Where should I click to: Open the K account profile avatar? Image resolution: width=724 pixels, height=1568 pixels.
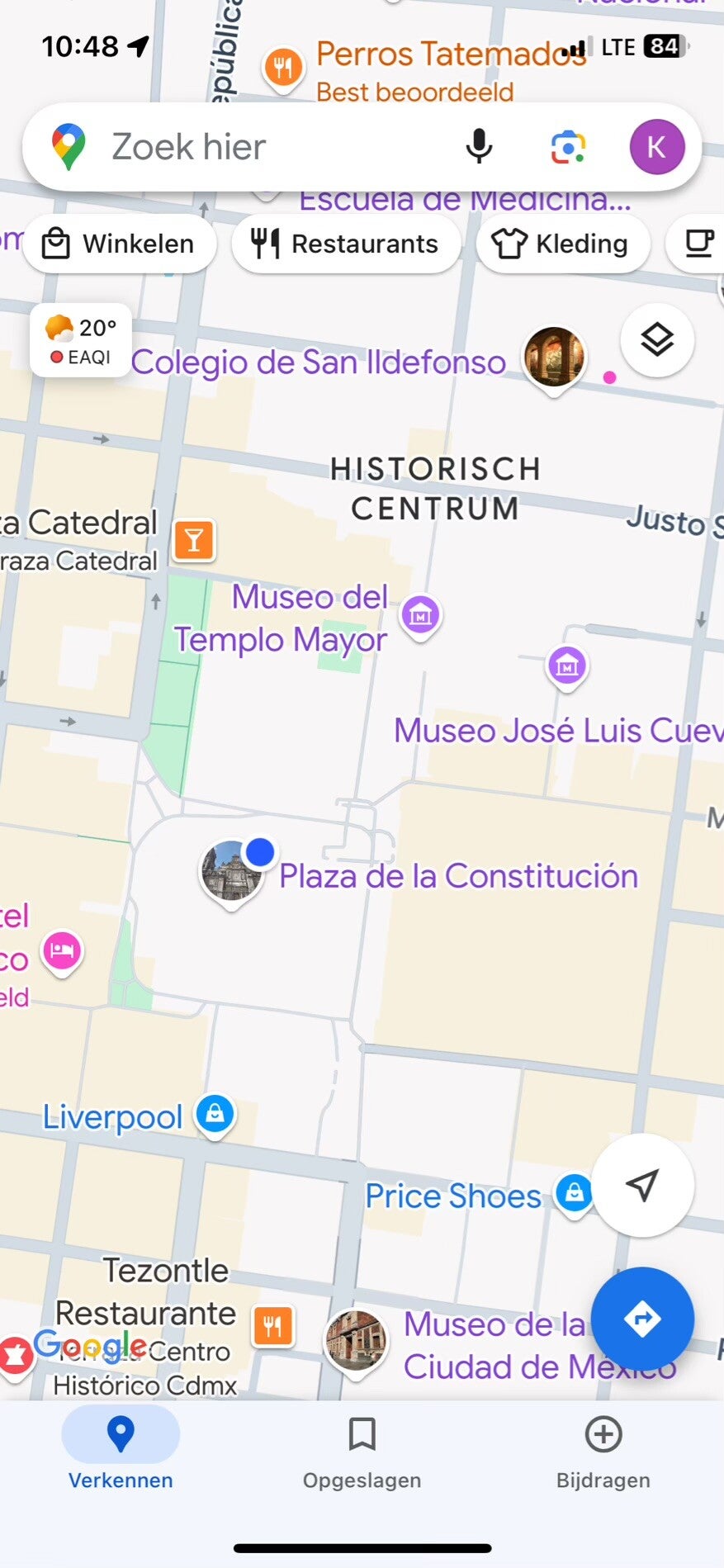(x=657, y=147)
